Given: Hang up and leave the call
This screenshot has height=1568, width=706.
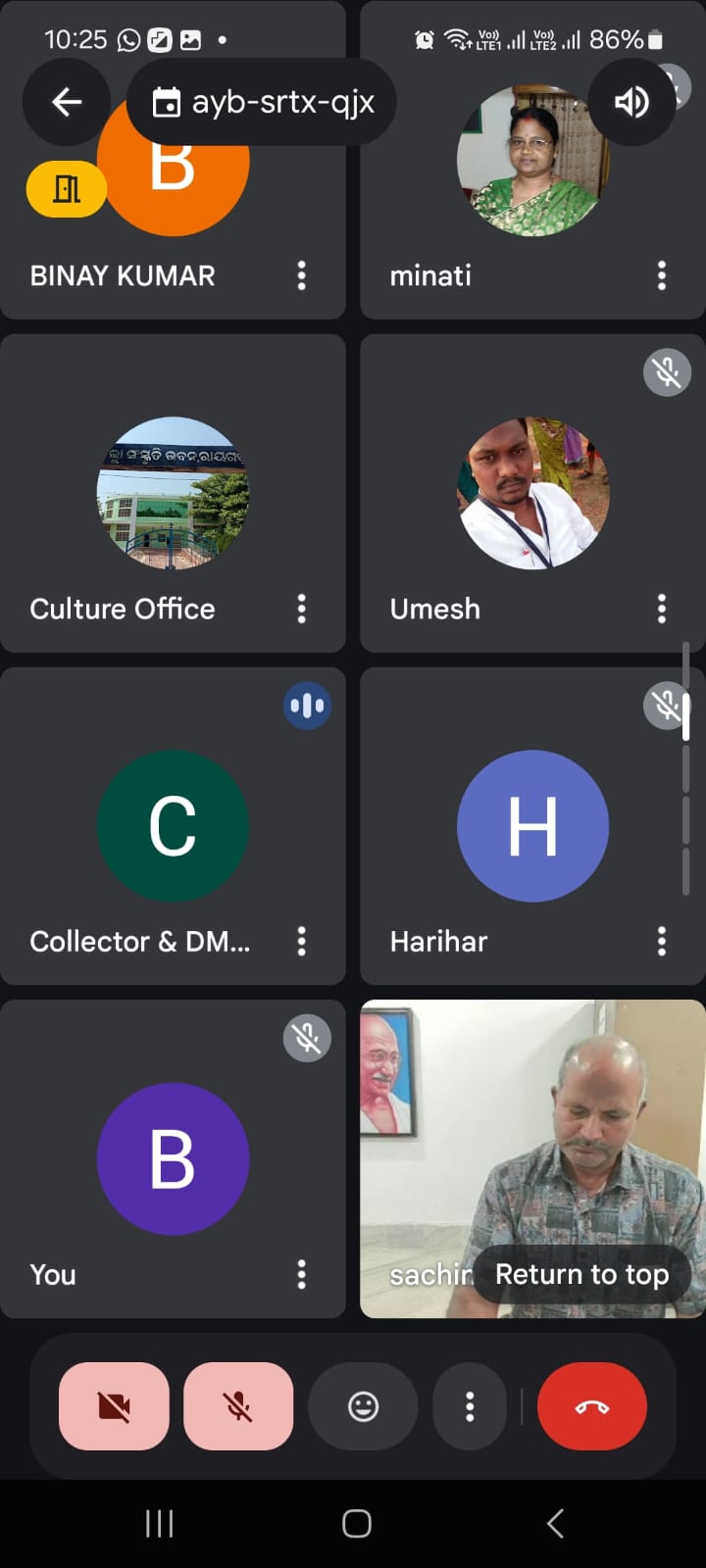Looking at the screenshot, I should click(592, 1406).
